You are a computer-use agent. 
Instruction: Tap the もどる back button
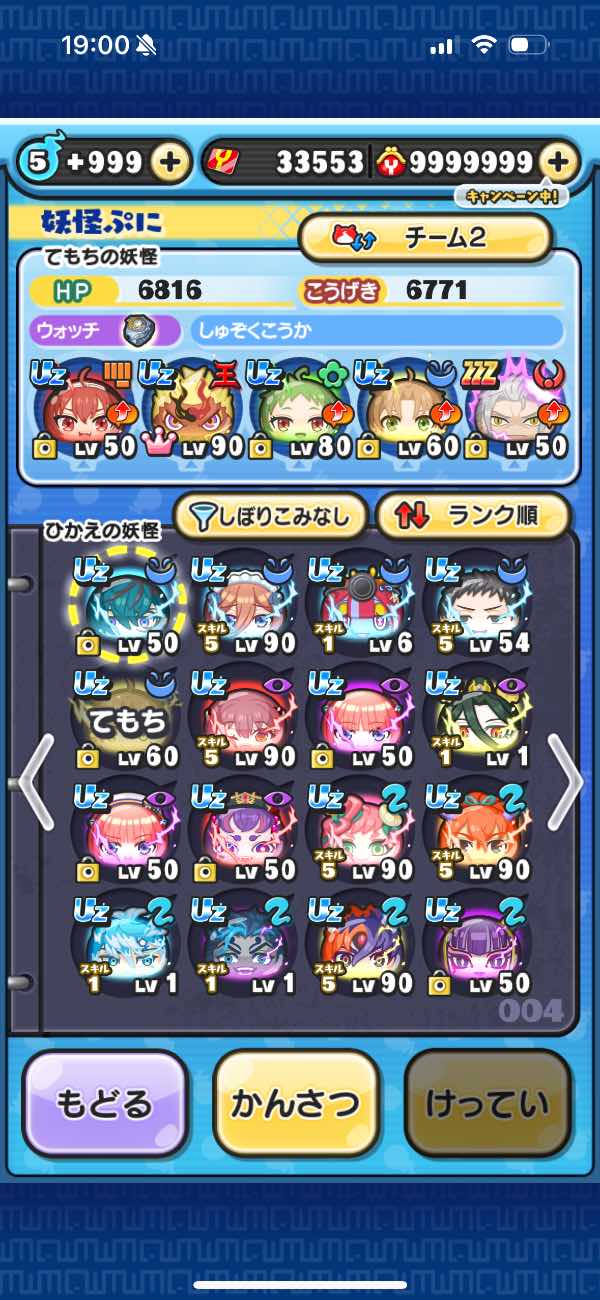coord(105,1102)
